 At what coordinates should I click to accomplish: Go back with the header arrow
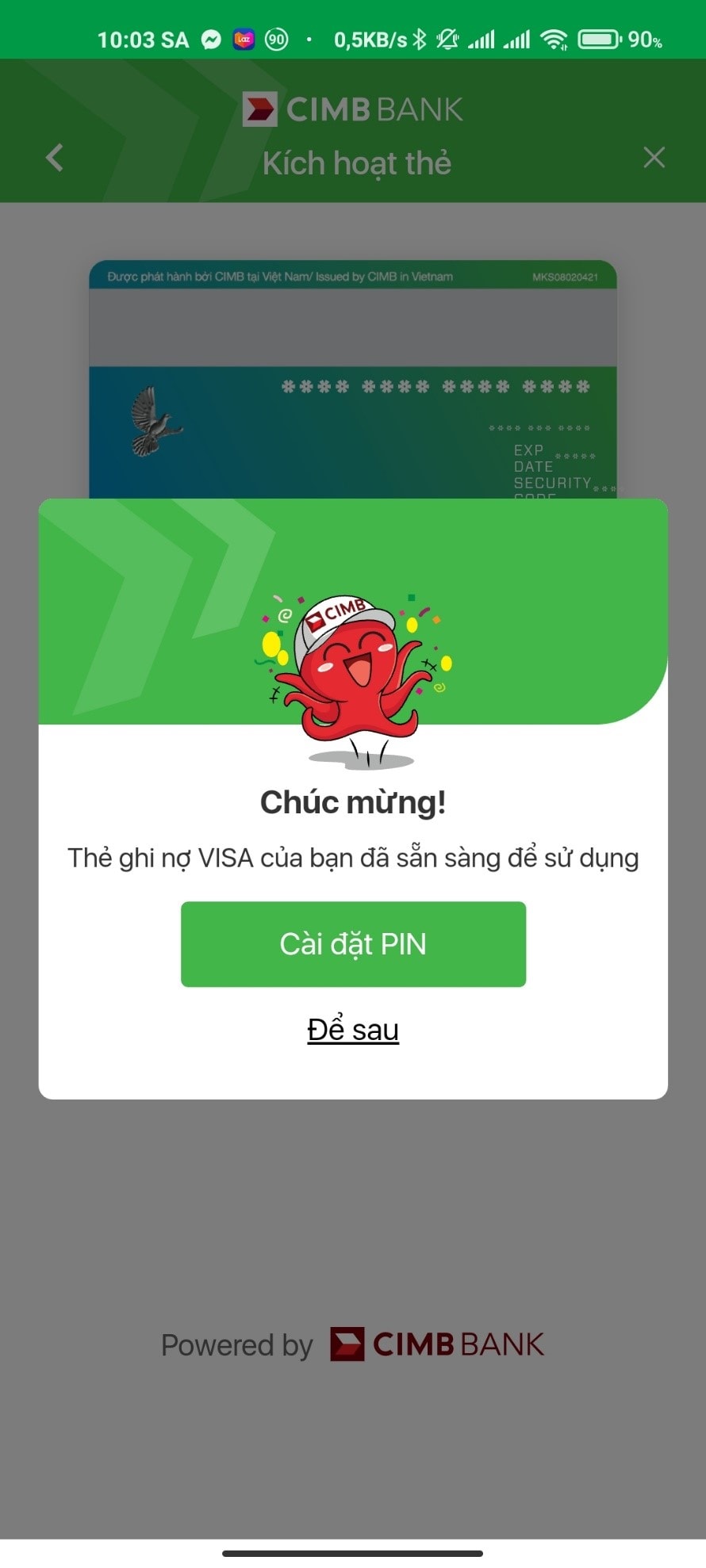point(54,158)
